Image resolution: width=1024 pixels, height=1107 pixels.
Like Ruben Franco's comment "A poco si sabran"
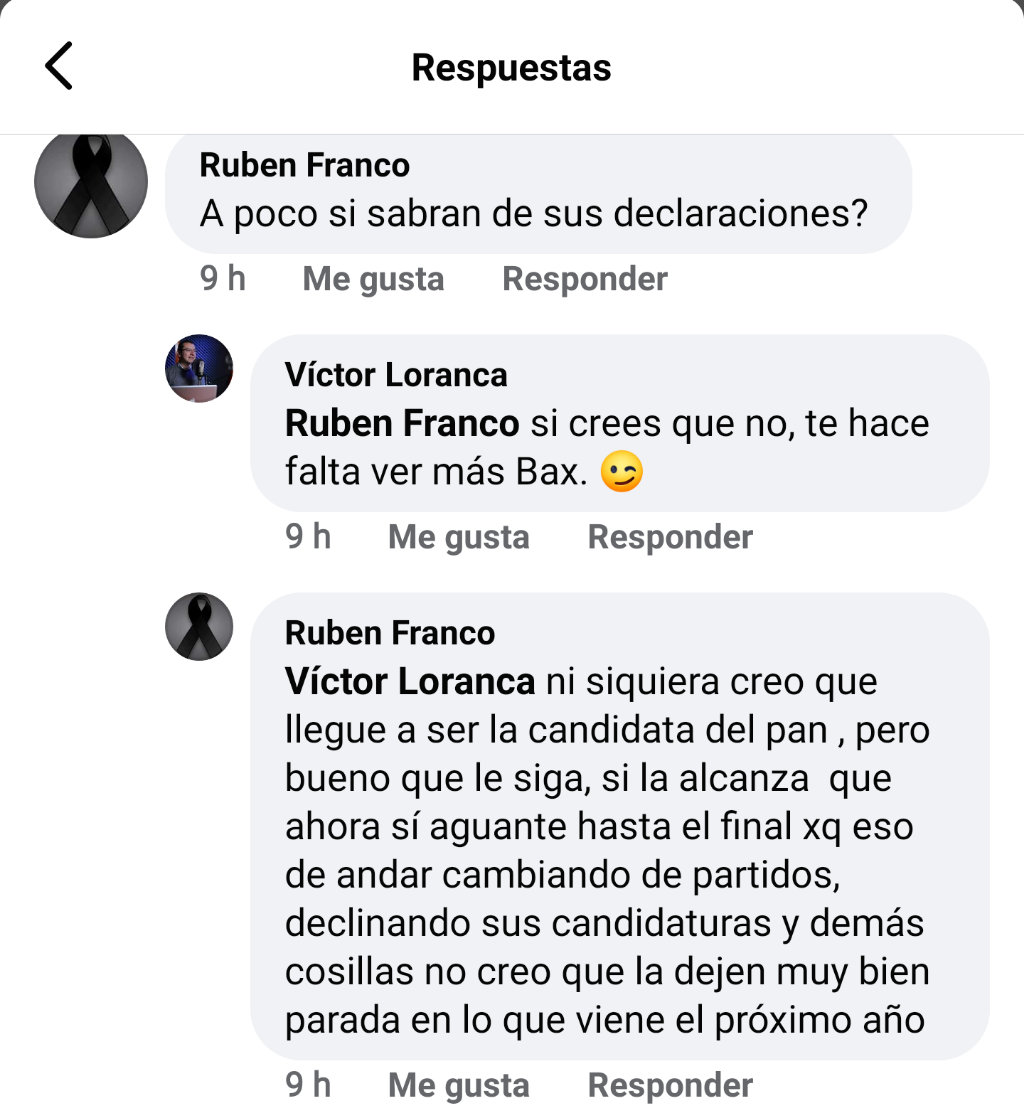coord(373,279)
